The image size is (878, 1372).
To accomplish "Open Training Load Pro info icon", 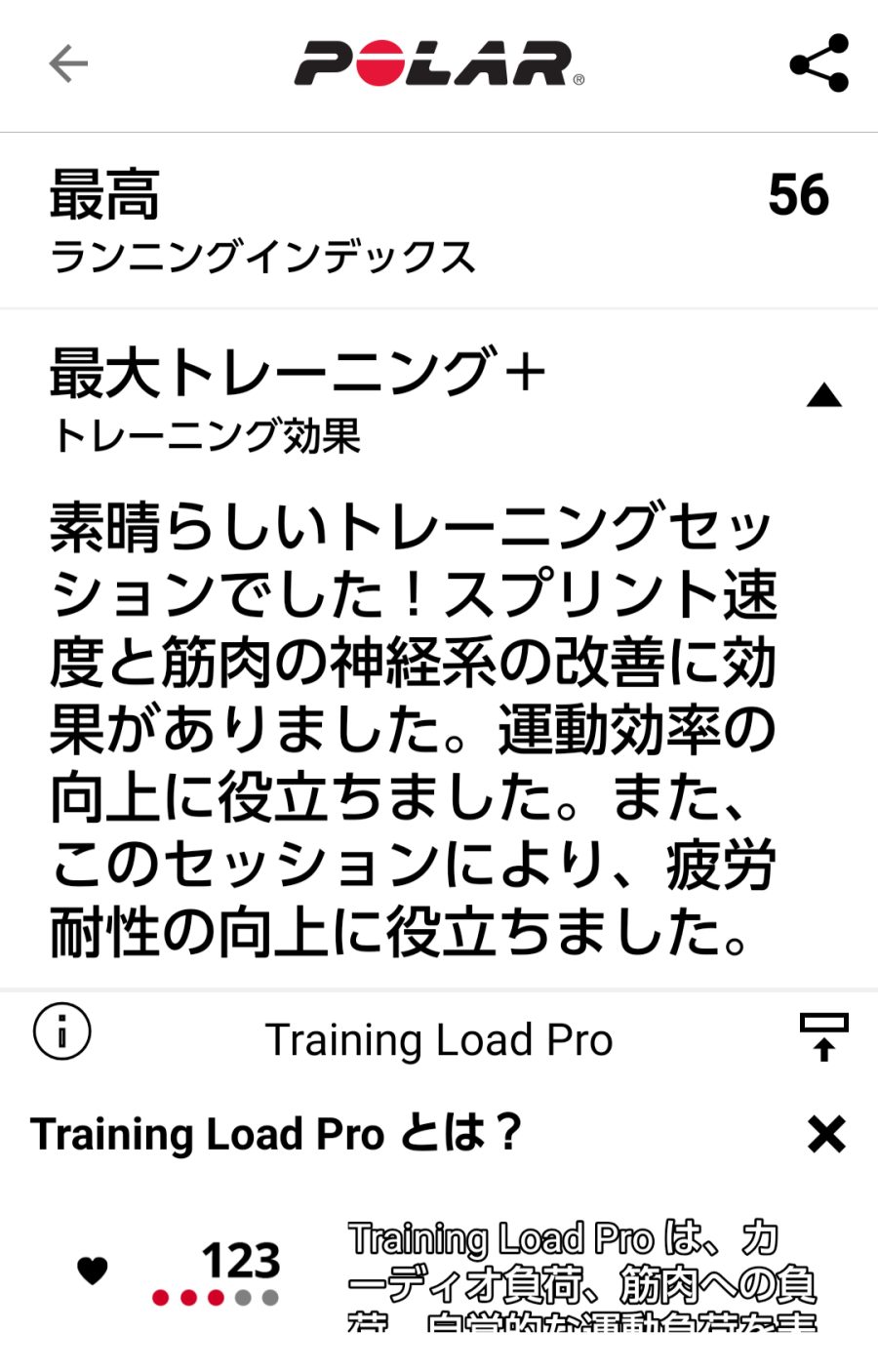I will point(61,1031).
